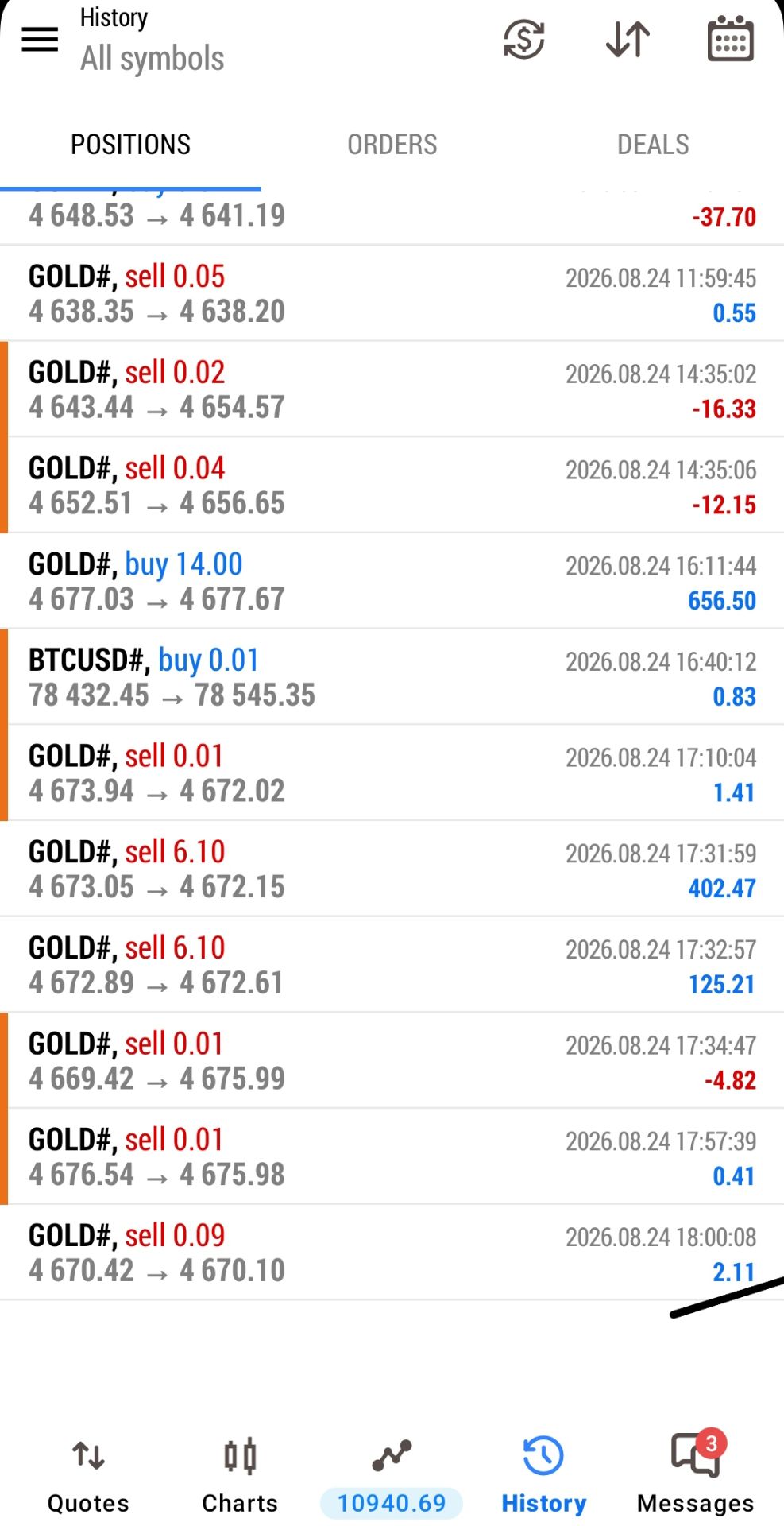Open the calendar date range picker
This screenshot has height=1526, width=784.
(730, 38)
